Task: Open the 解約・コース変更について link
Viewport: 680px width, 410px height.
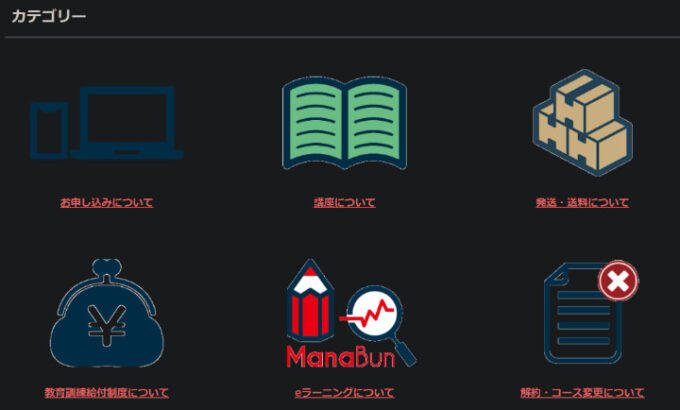Action: click(x=582, y=392)
